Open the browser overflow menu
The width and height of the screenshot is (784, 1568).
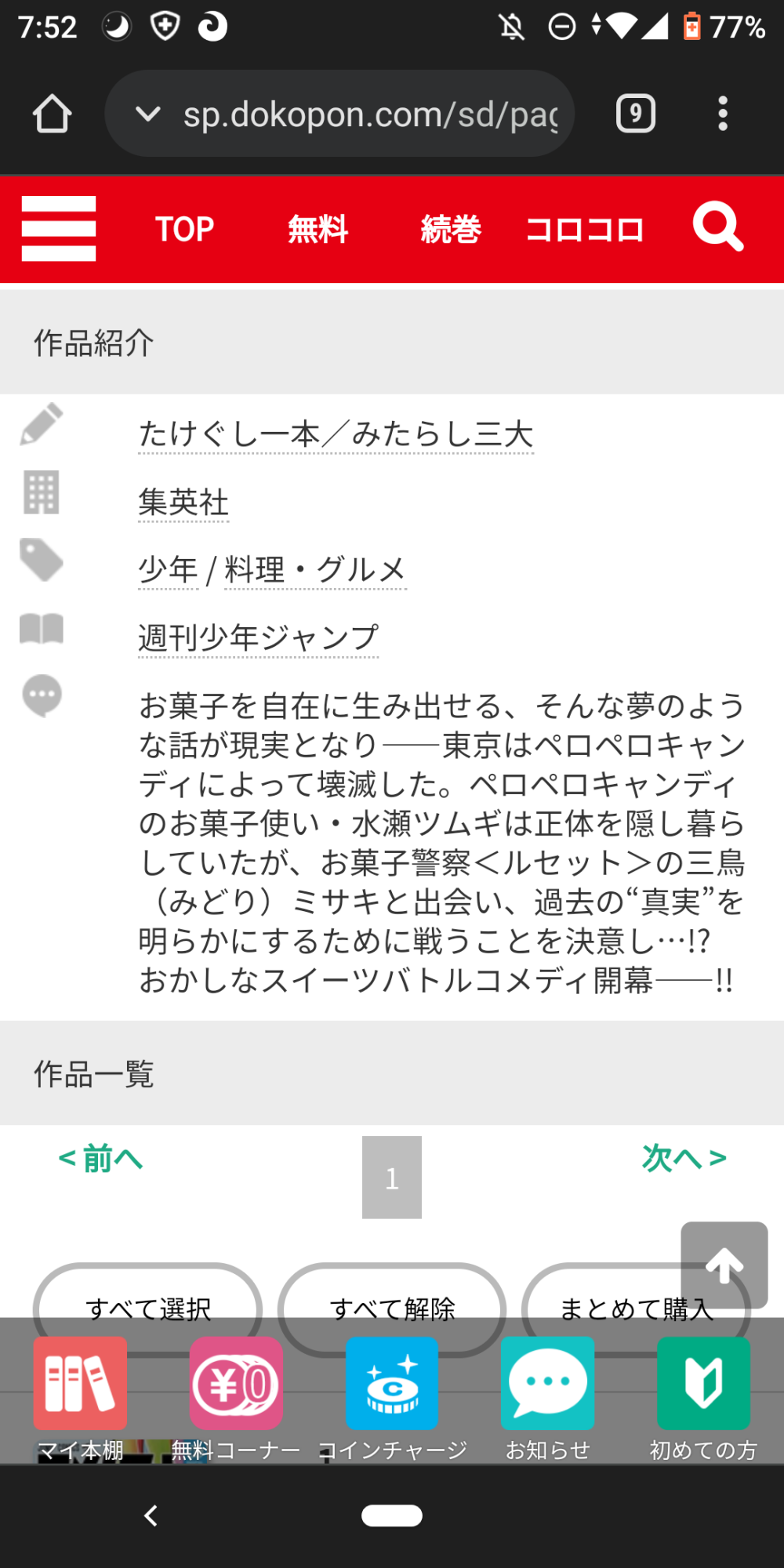coord(723,114)
